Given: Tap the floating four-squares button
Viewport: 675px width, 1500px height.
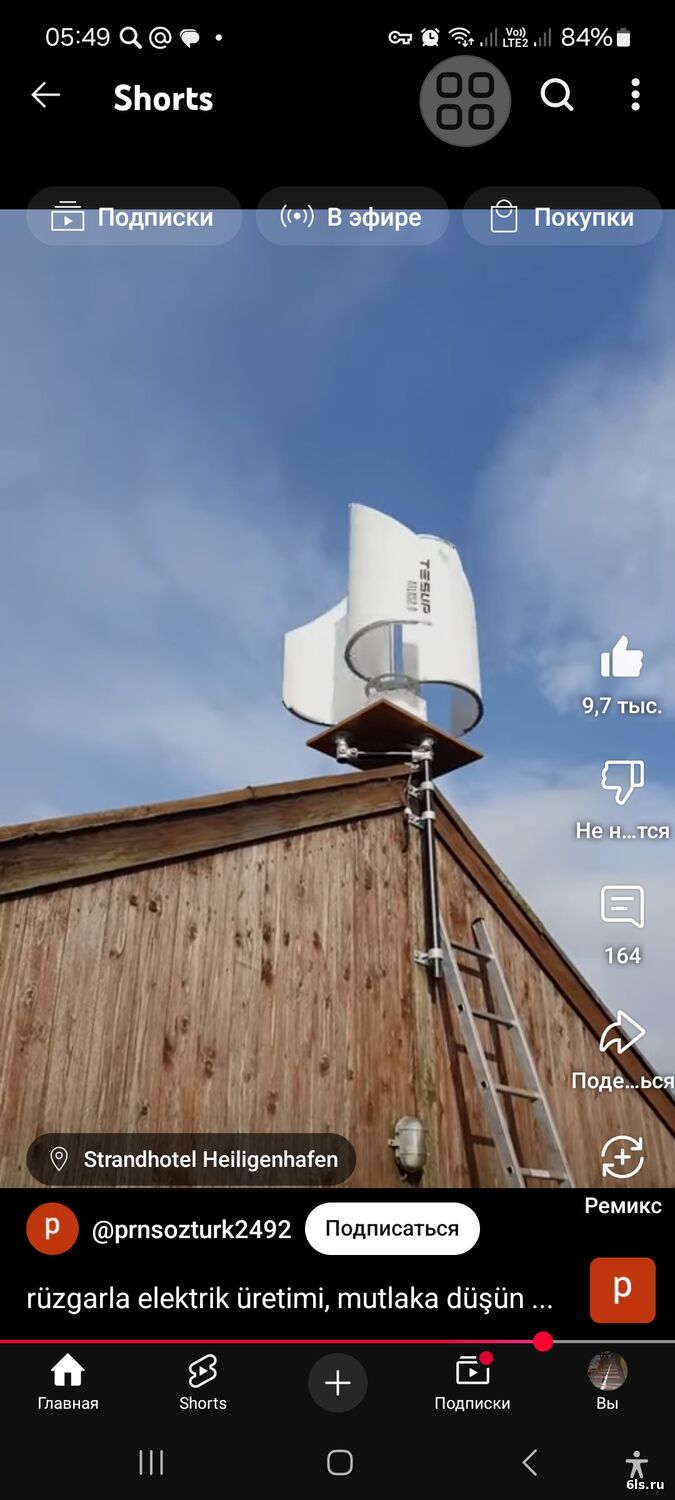Looking at the screenshot, I should click(465, 101).
